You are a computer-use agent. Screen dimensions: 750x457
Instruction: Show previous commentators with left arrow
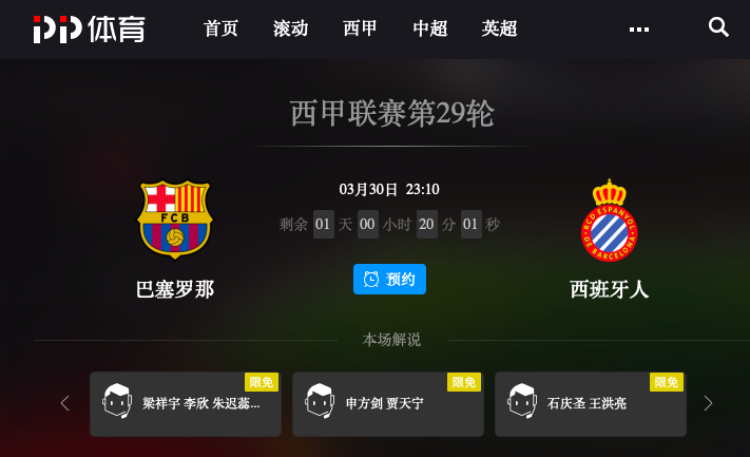point(65,403)
